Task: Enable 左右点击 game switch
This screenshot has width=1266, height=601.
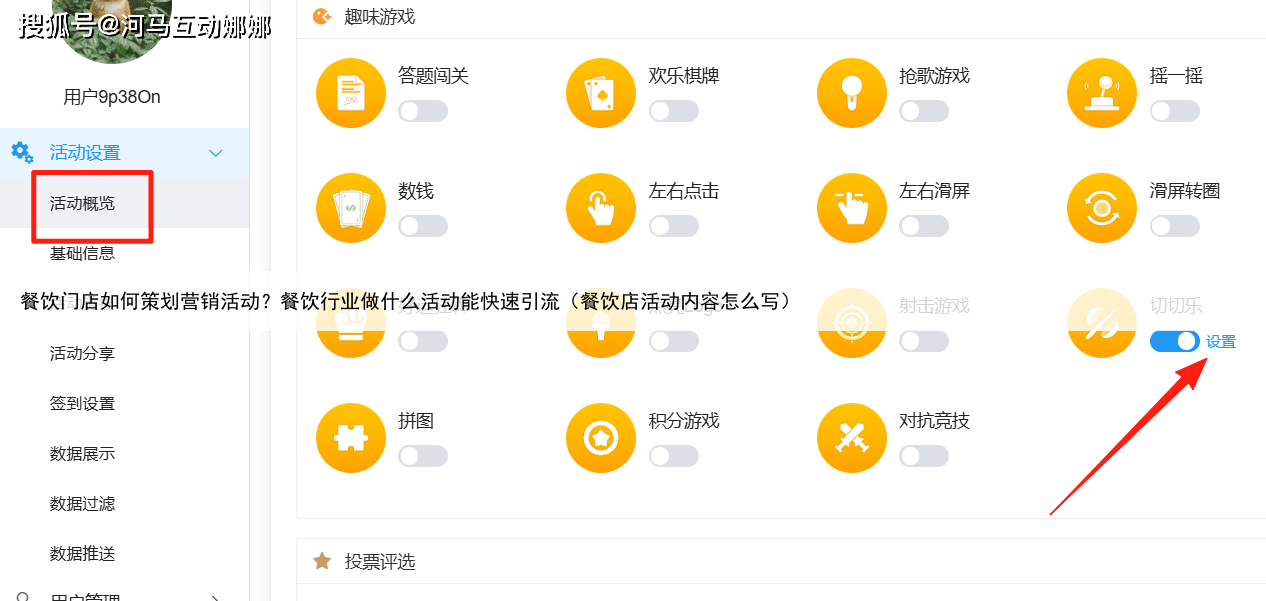Action: [673, 226]
